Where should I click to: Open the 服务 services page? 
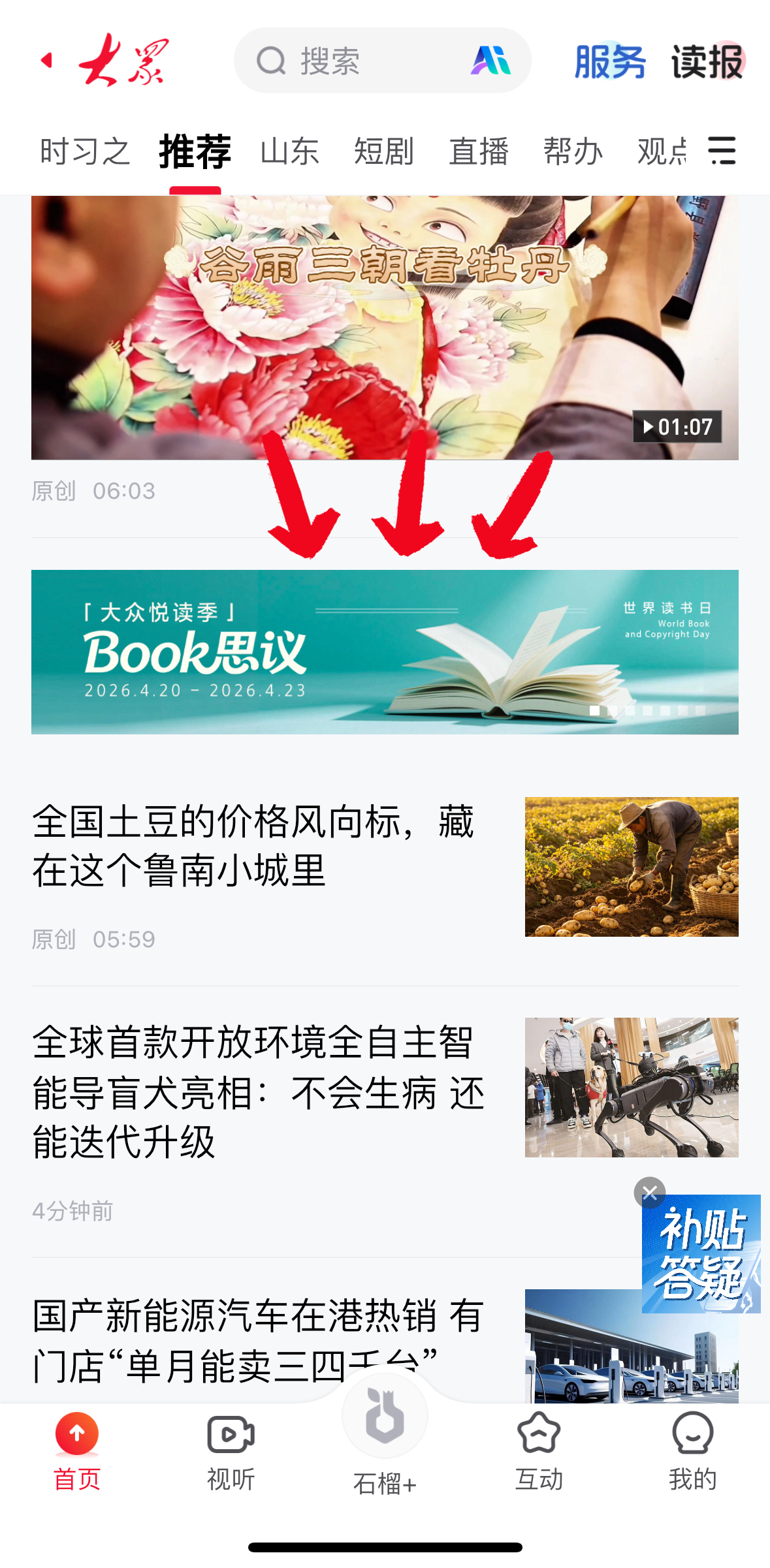[x=609, y=62]
